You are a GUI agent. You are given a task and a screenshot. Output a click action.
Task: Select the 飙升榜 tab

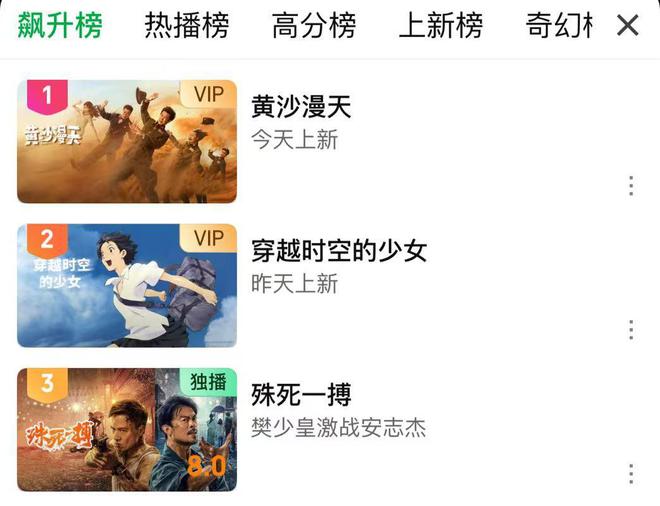coord(59,25)
